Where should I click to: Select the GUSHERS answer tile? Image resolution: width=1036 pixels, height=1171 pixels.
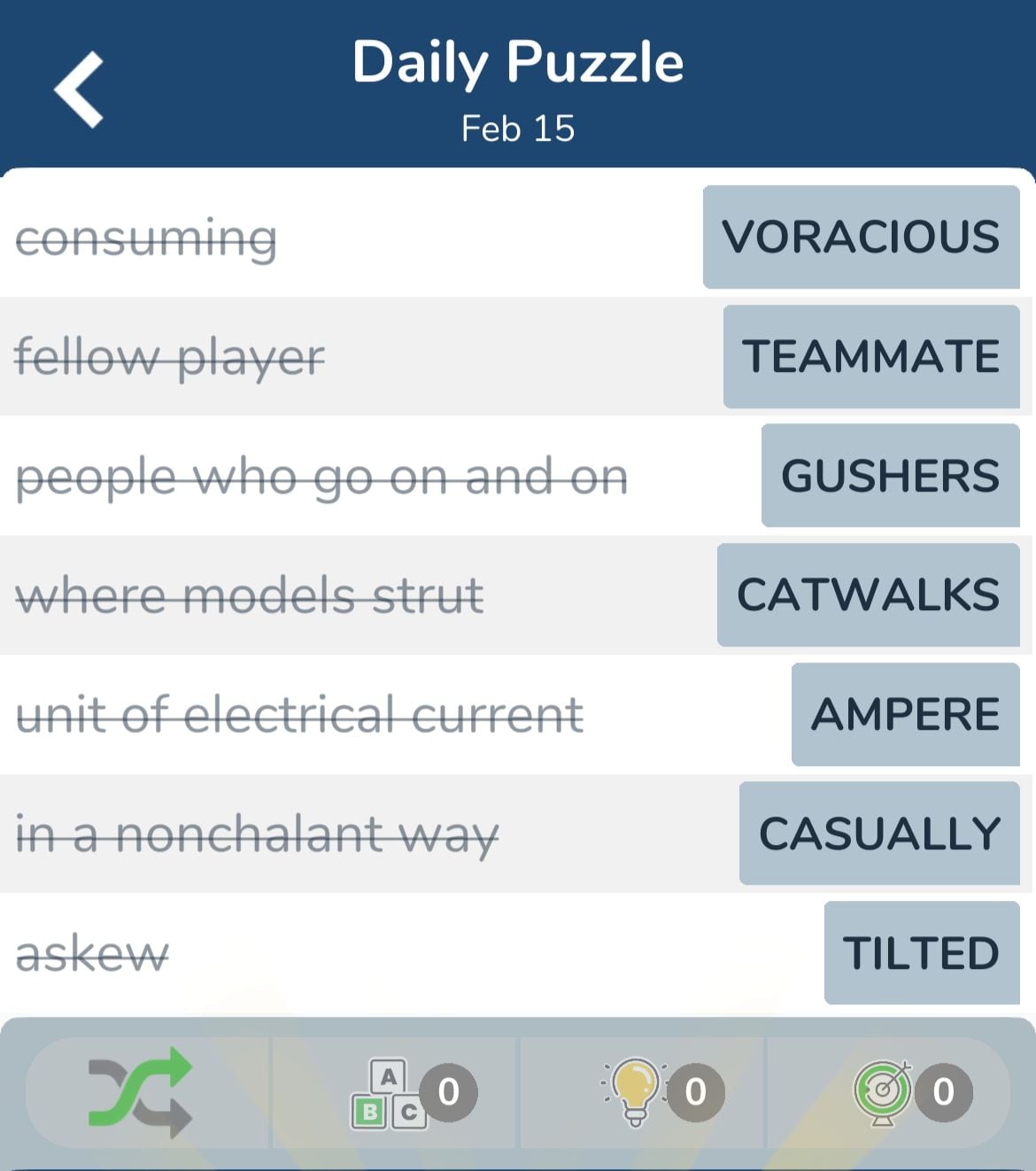tap(890, 476)
